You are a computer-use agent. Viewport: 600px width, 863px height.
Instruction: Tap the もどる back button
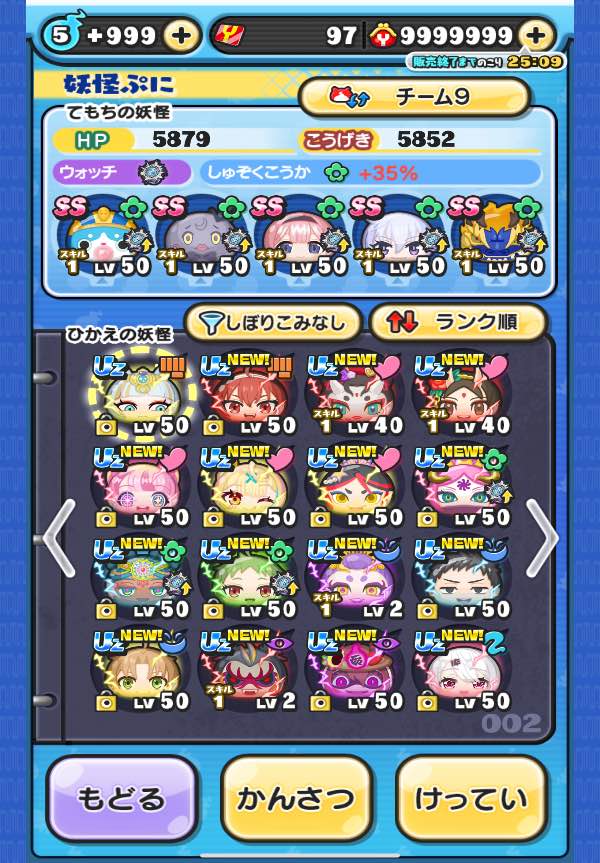[x=122, y=798]
